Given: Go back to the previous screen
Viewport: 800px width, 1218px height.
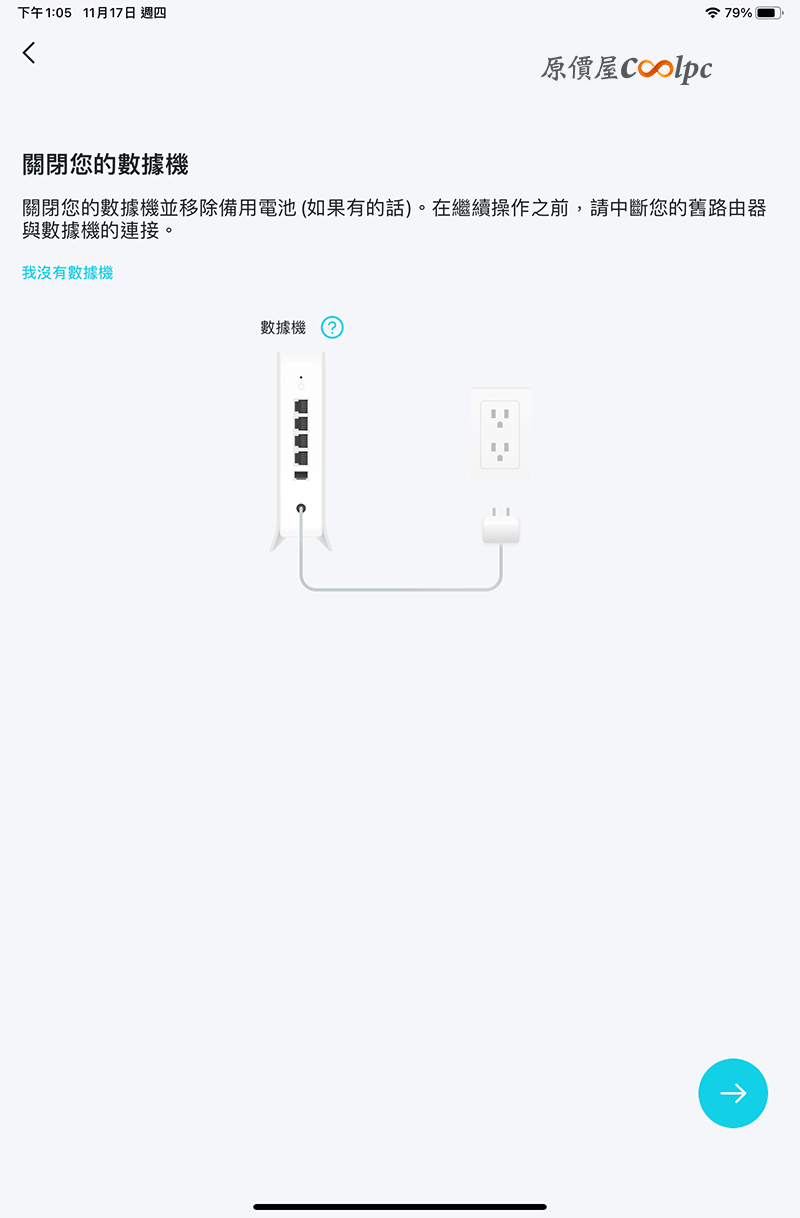Looking at the screenshot, I should click(x=29, y=53).
